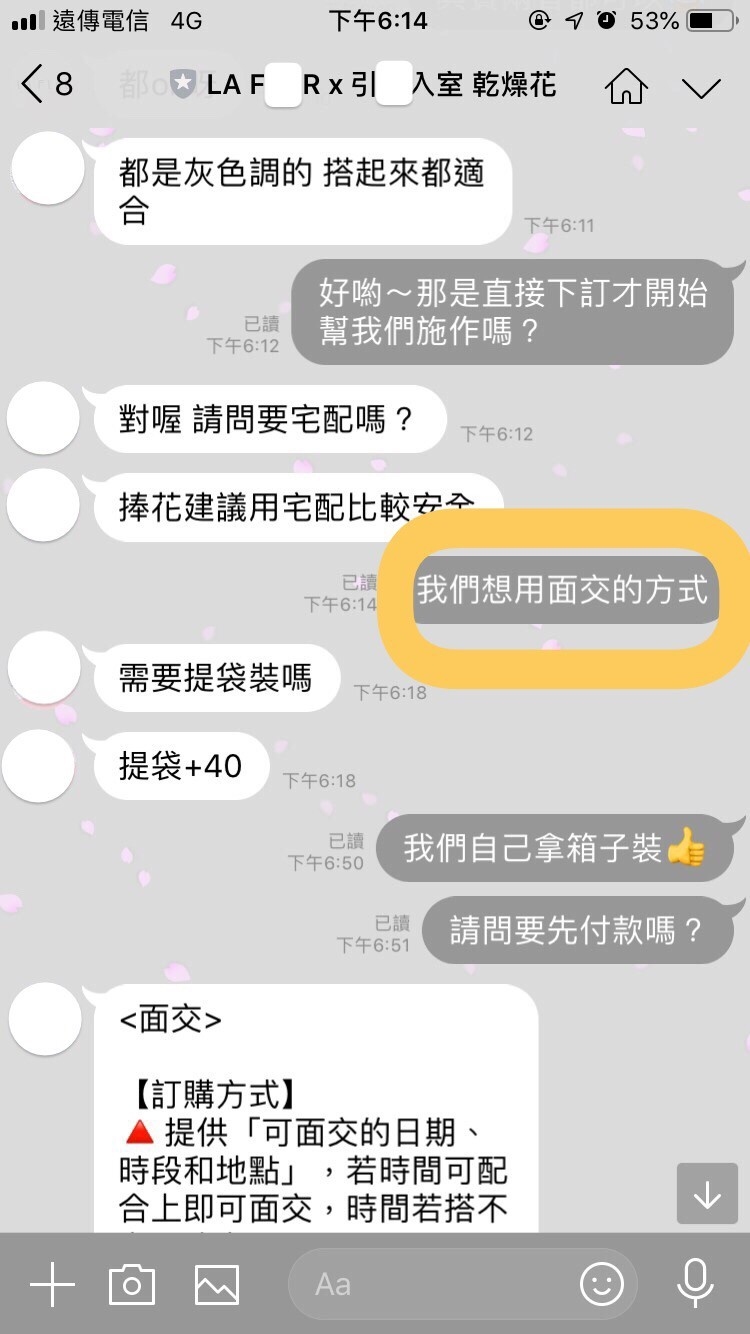750x1334 pixels.
Task: Go back to the chat list
Action: click(45, 86)
